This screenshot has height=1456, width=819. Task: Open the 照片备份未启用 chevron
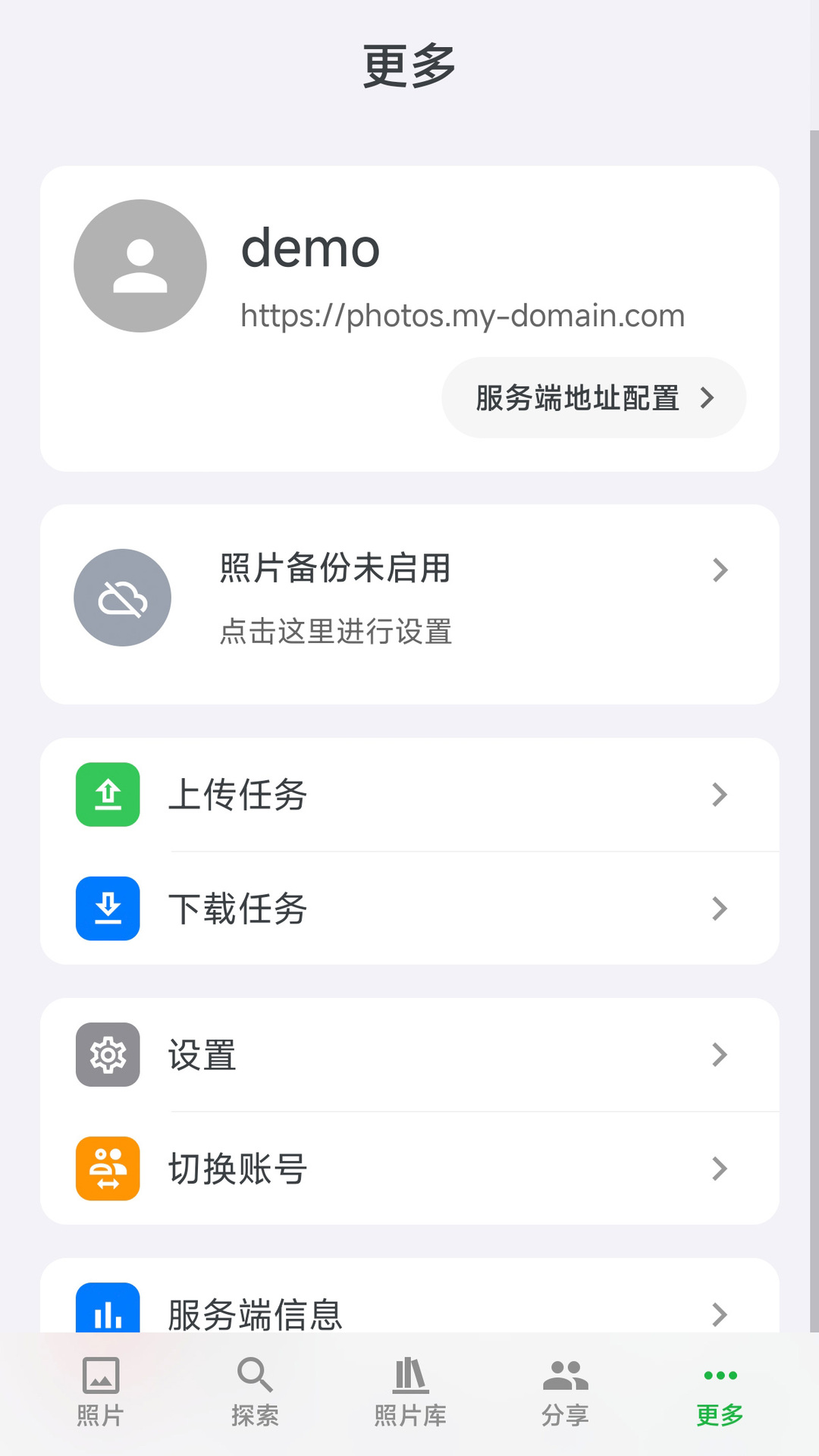(719, 570)
